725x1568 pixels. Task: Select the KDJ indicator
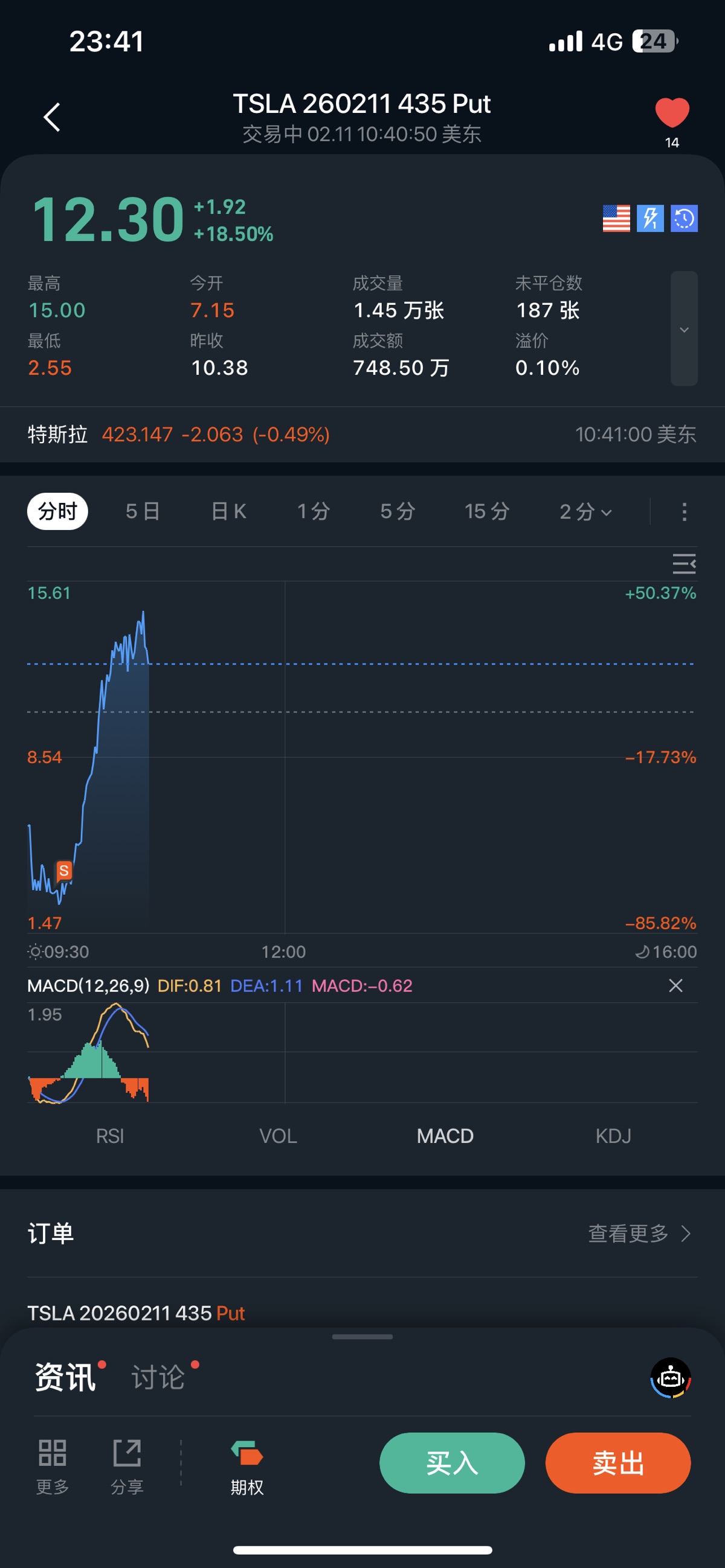pyautogui.click(x=613, y=1136)
